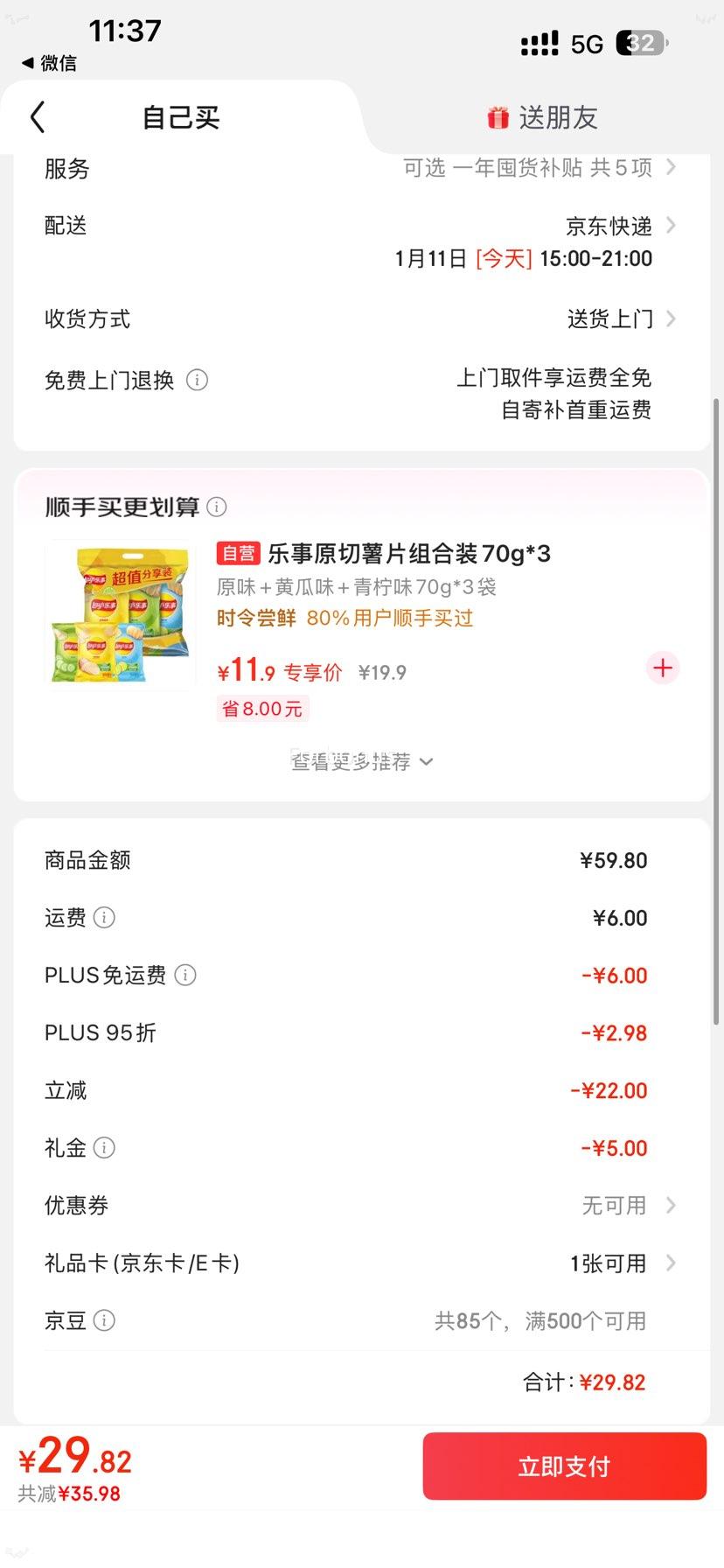724x1568 pixels.
Task: Select the 自己买 tab
Action: click(178, 116)
